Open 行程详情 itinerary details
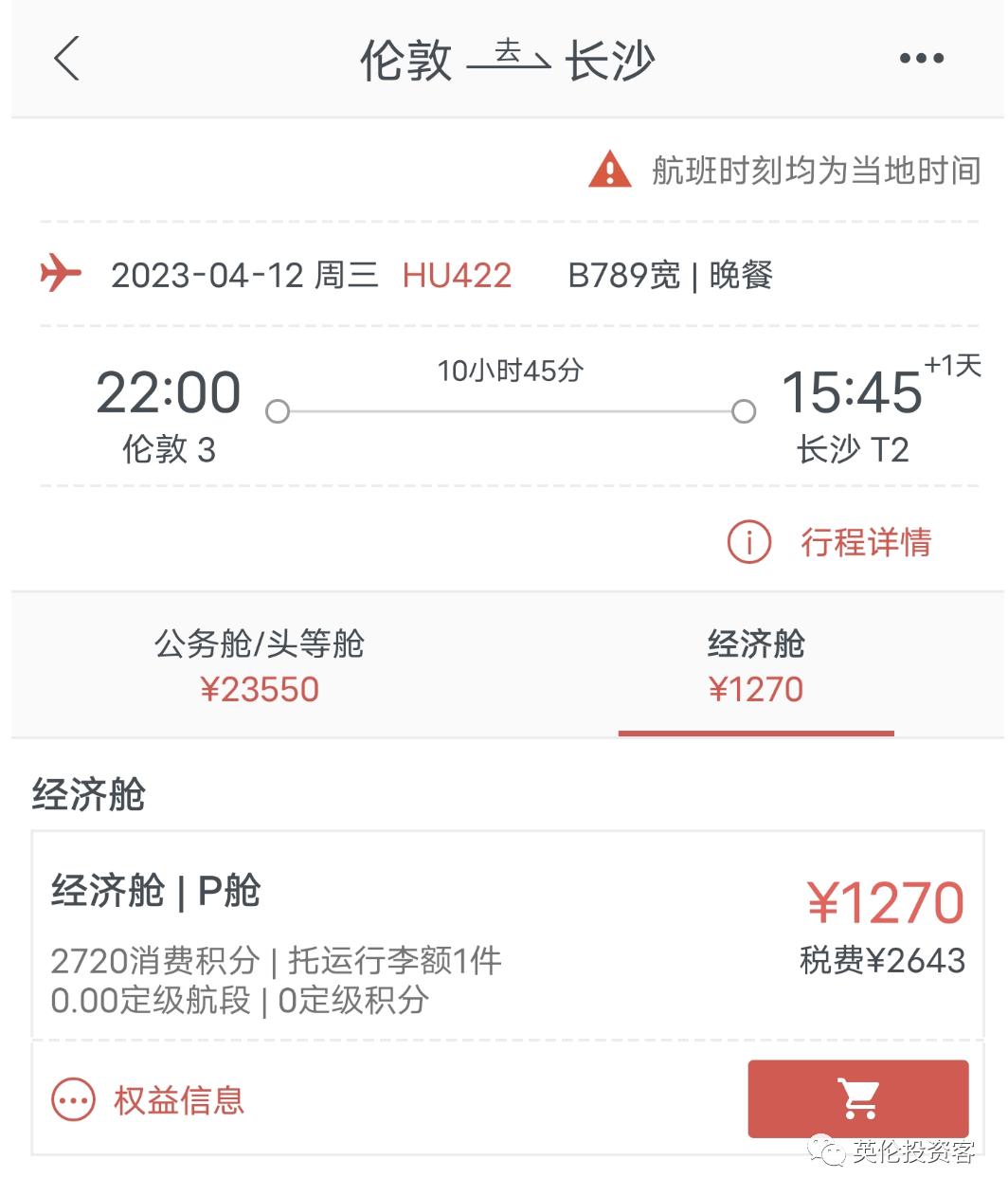 click(x=865, y=544)
